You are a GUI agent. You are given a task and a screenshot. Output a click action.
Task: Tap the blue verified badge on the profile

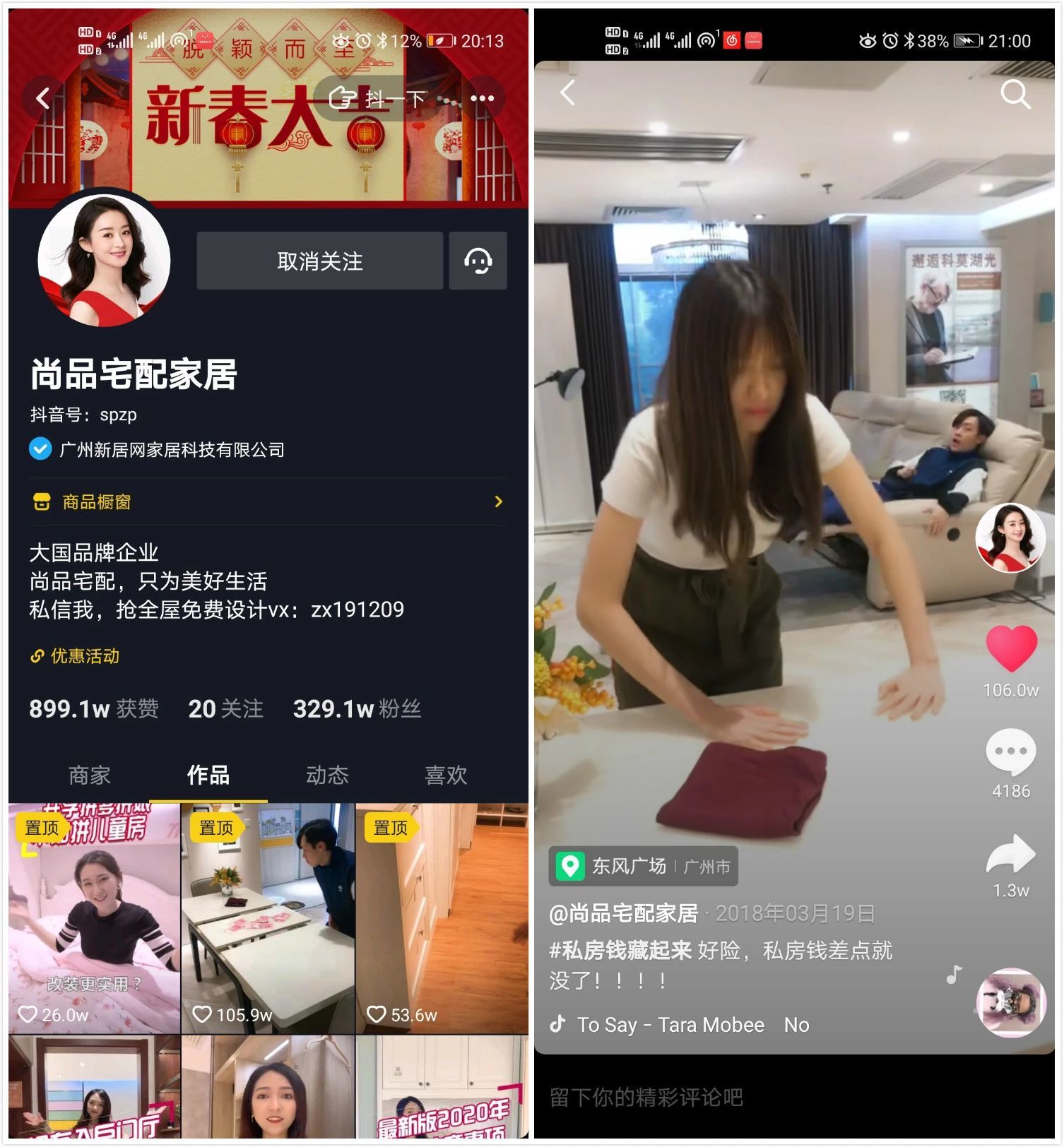click(40, 448)
